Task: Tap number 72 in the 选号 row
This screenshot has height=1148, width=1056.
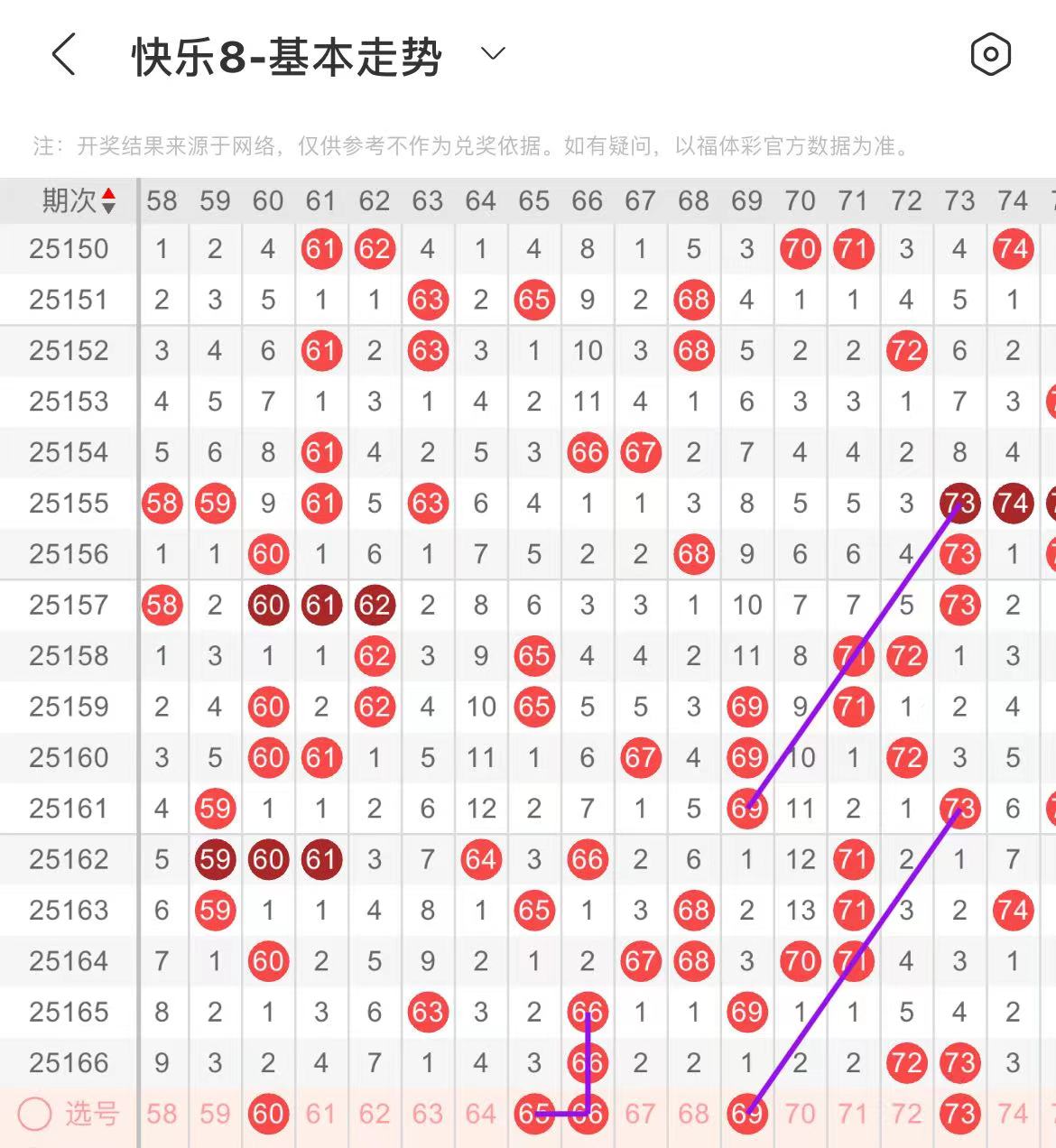Action: [906, 1114]
